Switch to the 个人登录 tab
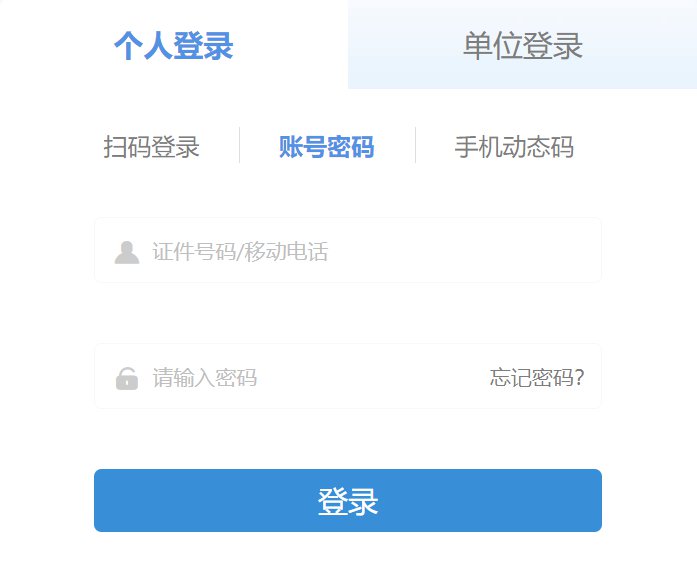This screenshot has width=697, height=567. coord(173,45)
